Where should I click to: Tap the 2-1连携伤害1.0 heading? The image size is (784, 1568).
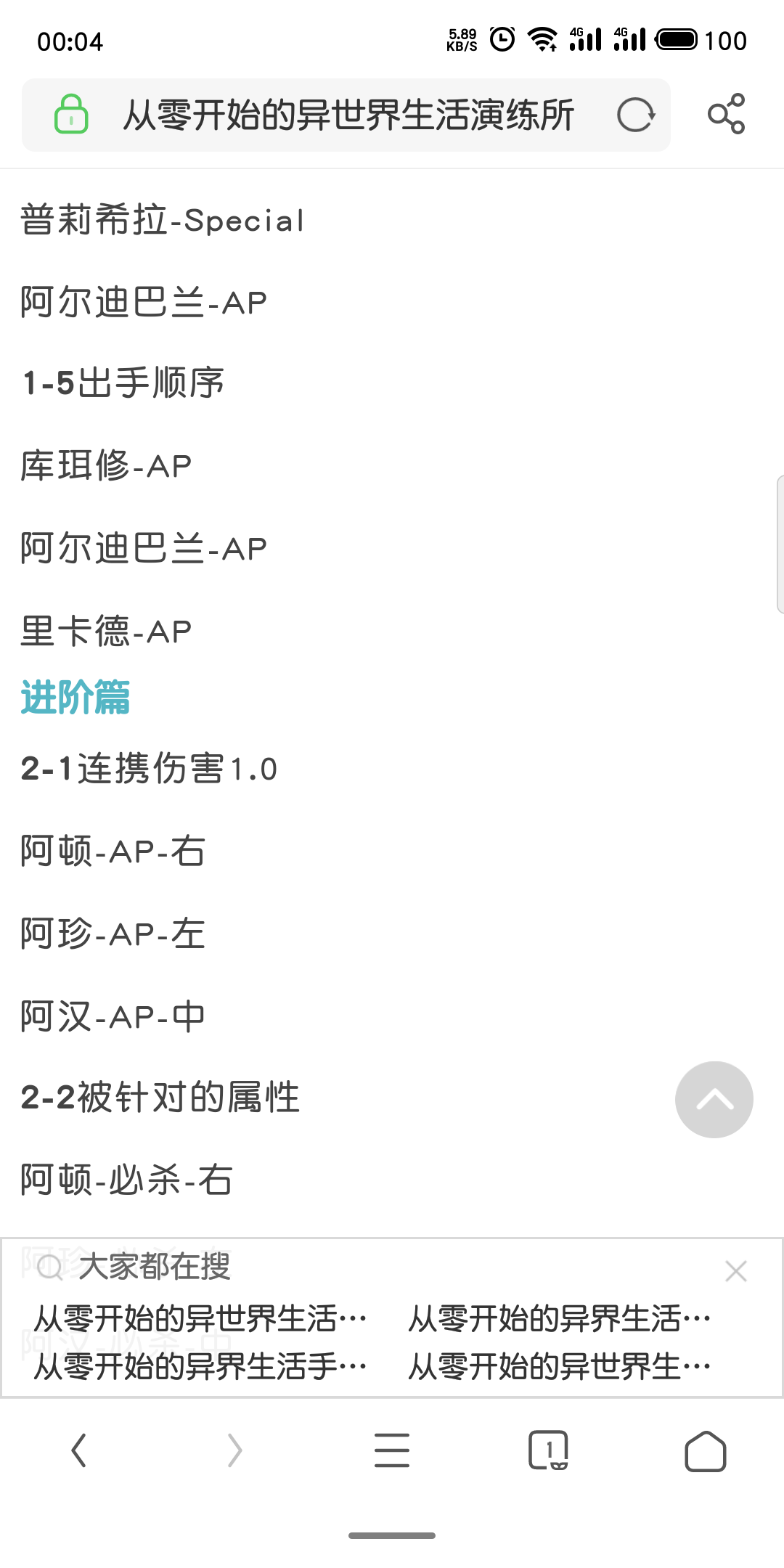pyautogui.click(x=149, y=769)
